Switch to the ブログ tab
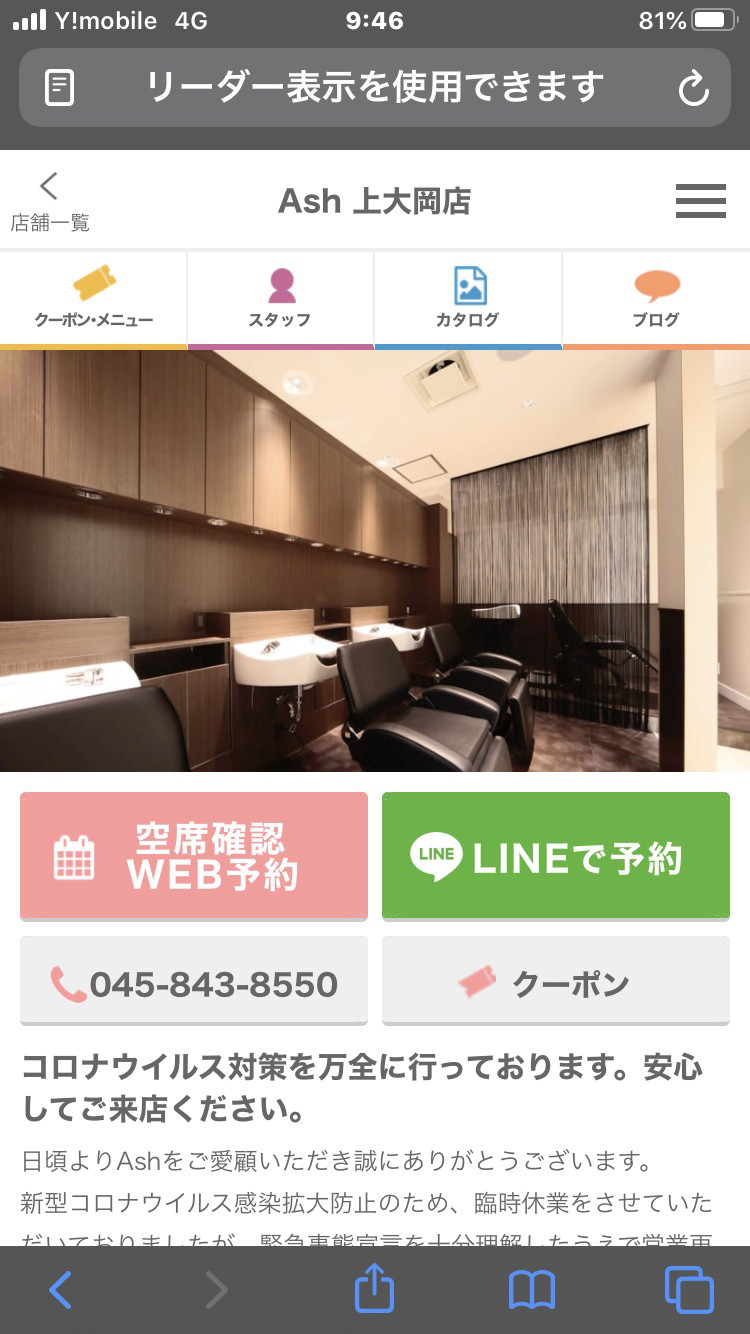750x1334 pixels. click(x=656, y=299)
